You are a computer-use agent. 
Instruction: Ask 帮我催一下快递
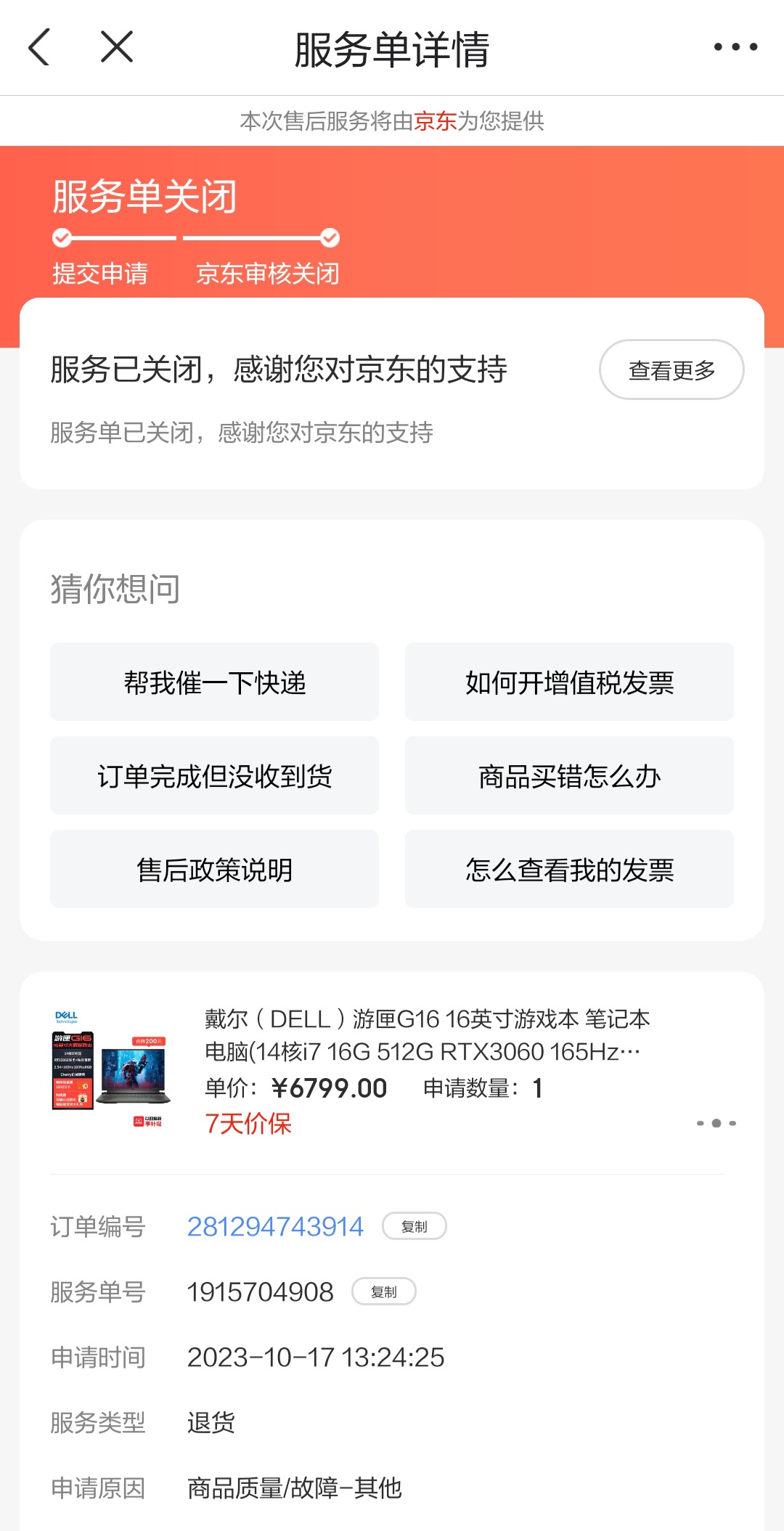[214, 682]
